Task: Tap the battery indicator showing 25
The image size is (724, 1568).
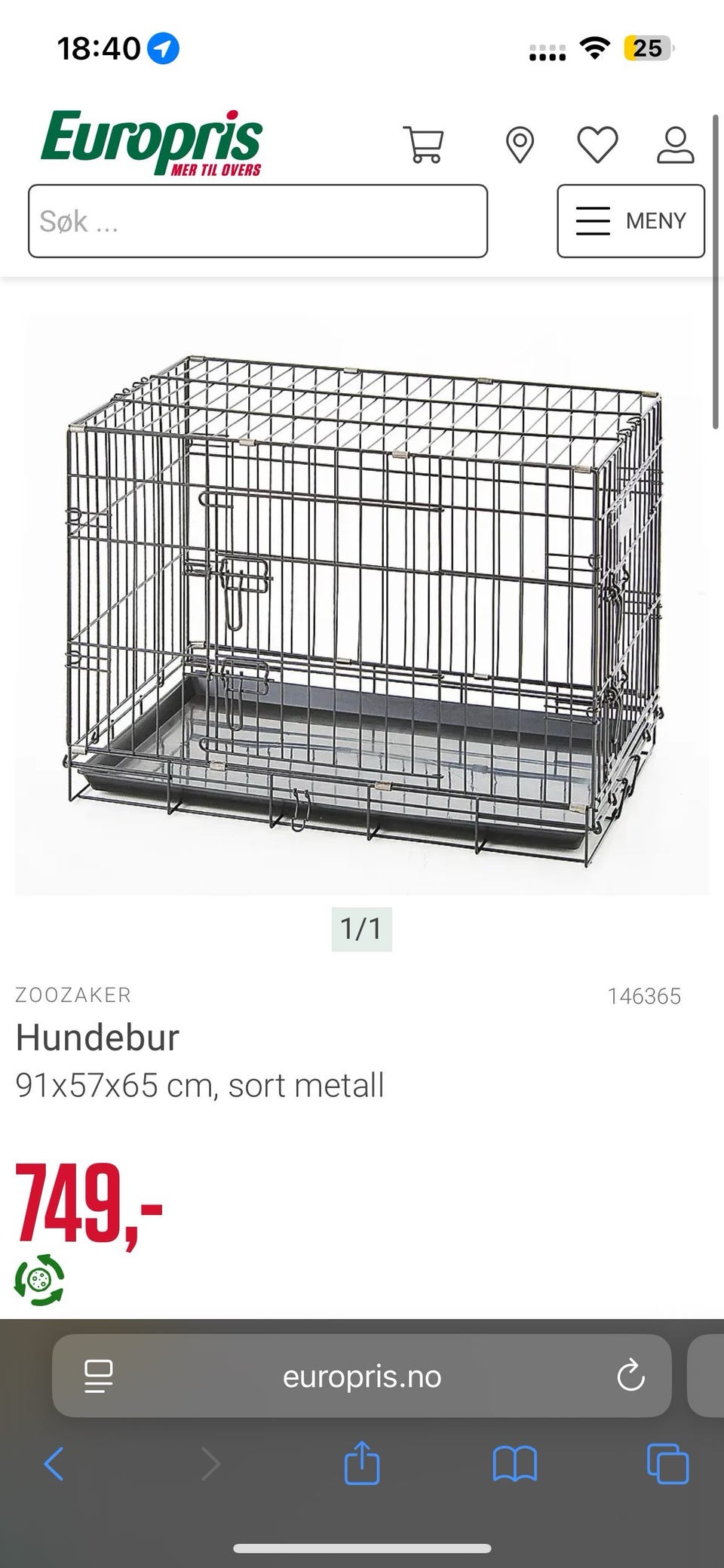Action: click(646, 48)
